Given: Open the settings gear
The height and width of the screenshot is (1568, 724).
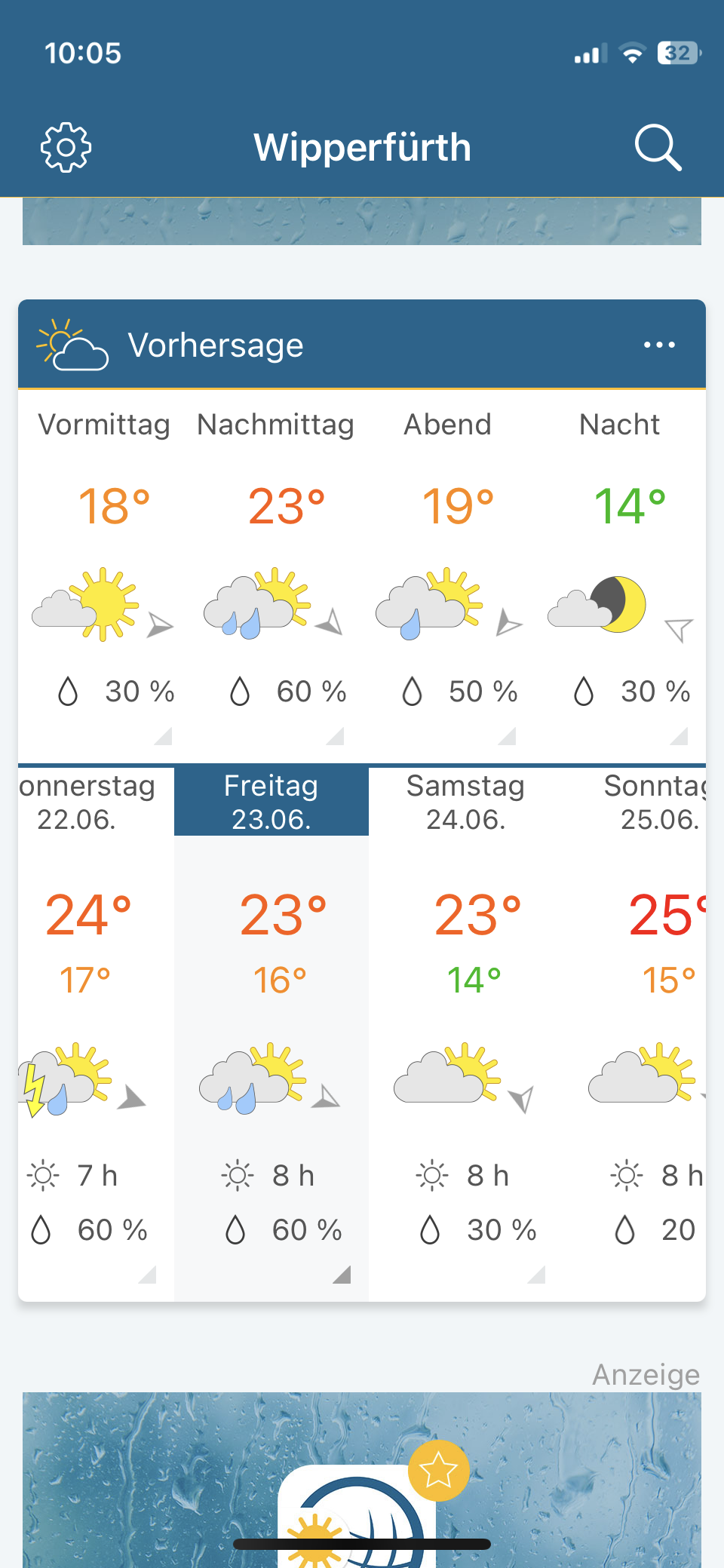Looking at the screenshot, I should point(66,147).
